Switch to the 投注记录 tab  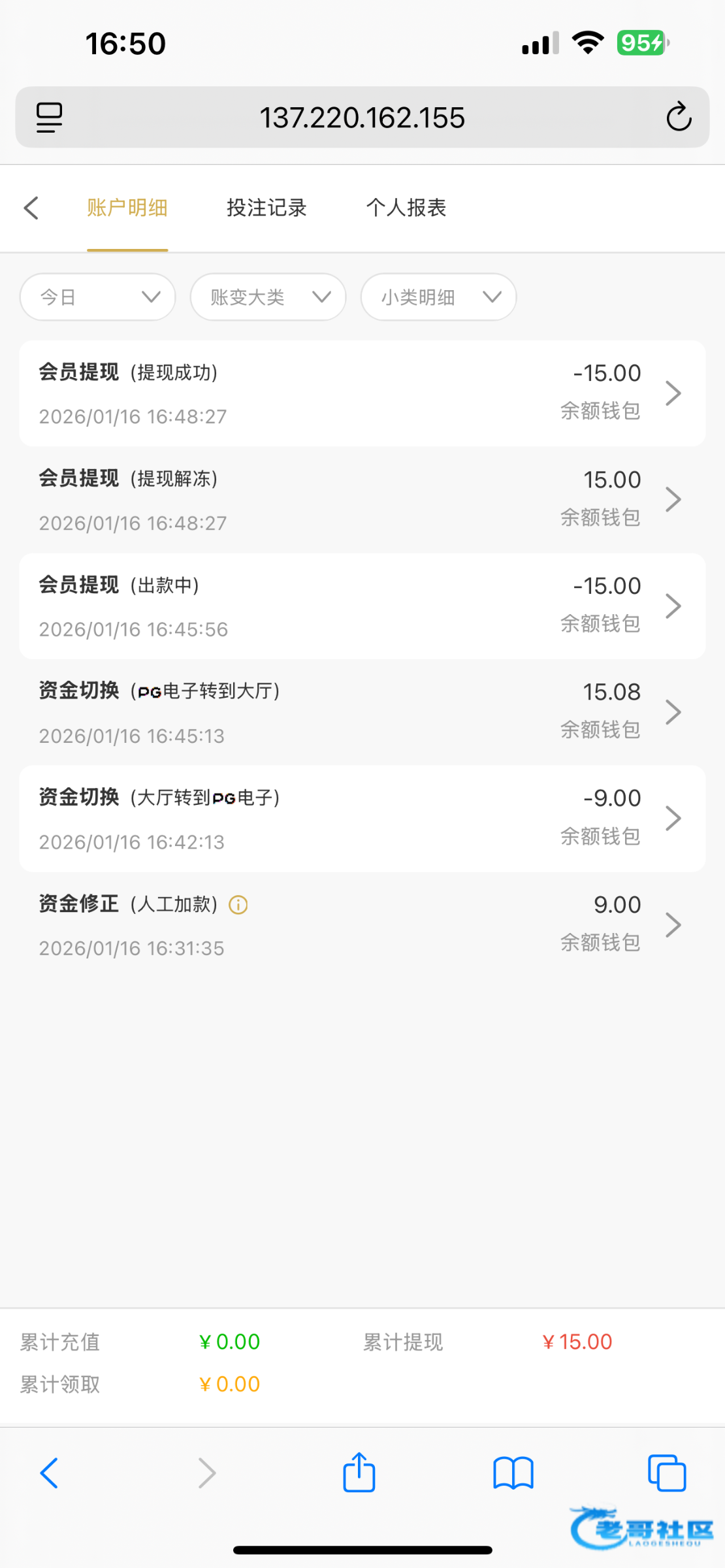266,208
